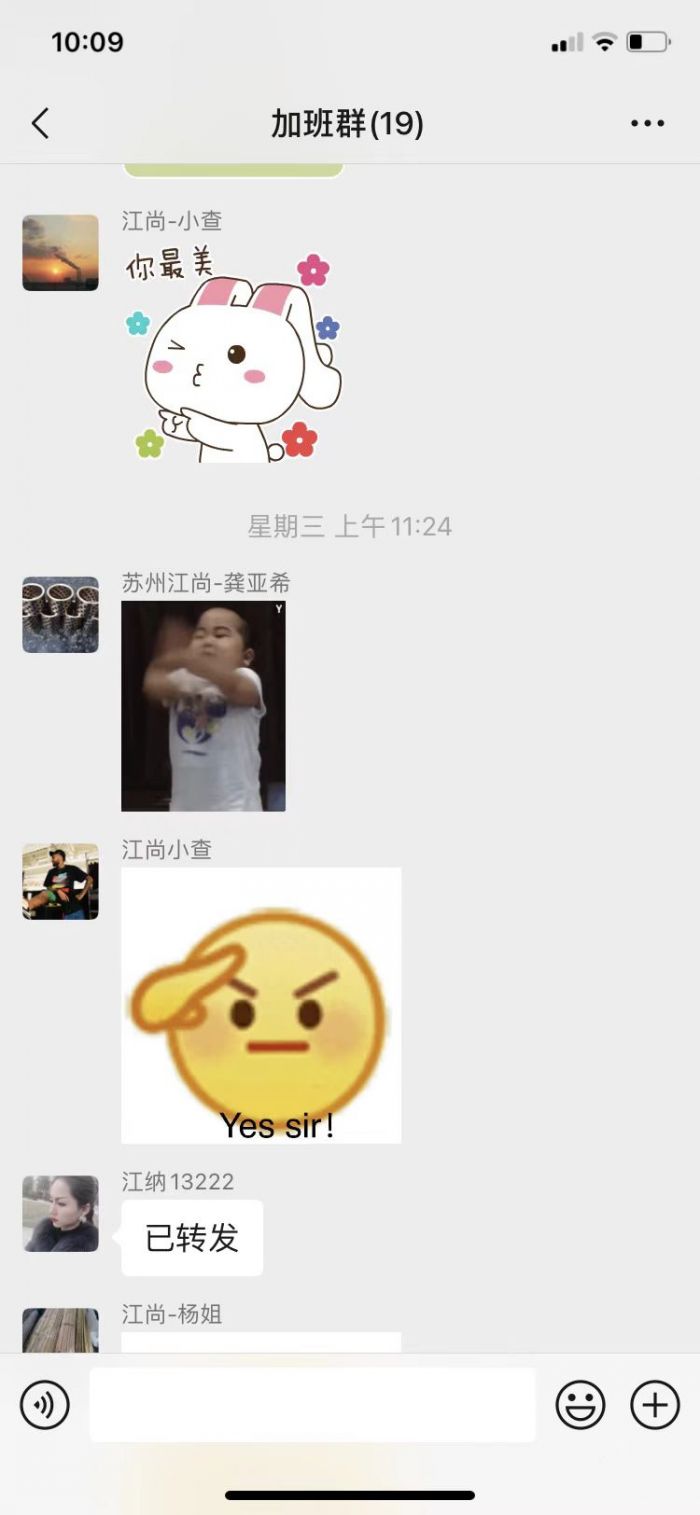Open the chat info three-dot menu
The width and height of the screenshot is (700, 1515).
(x=647, y=124)
